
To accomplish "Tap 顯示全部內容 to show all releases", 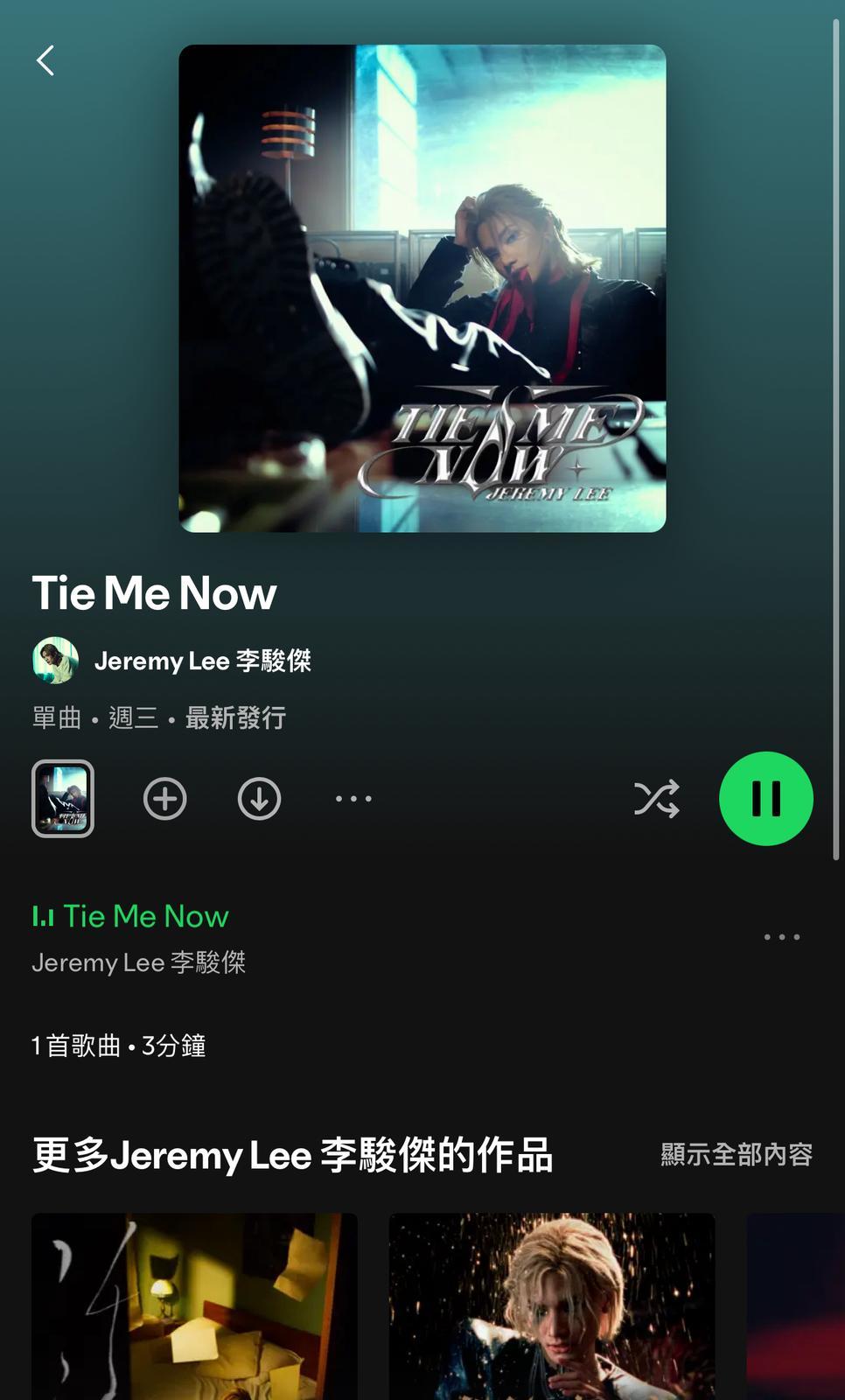I will (x=737, y=1154).
